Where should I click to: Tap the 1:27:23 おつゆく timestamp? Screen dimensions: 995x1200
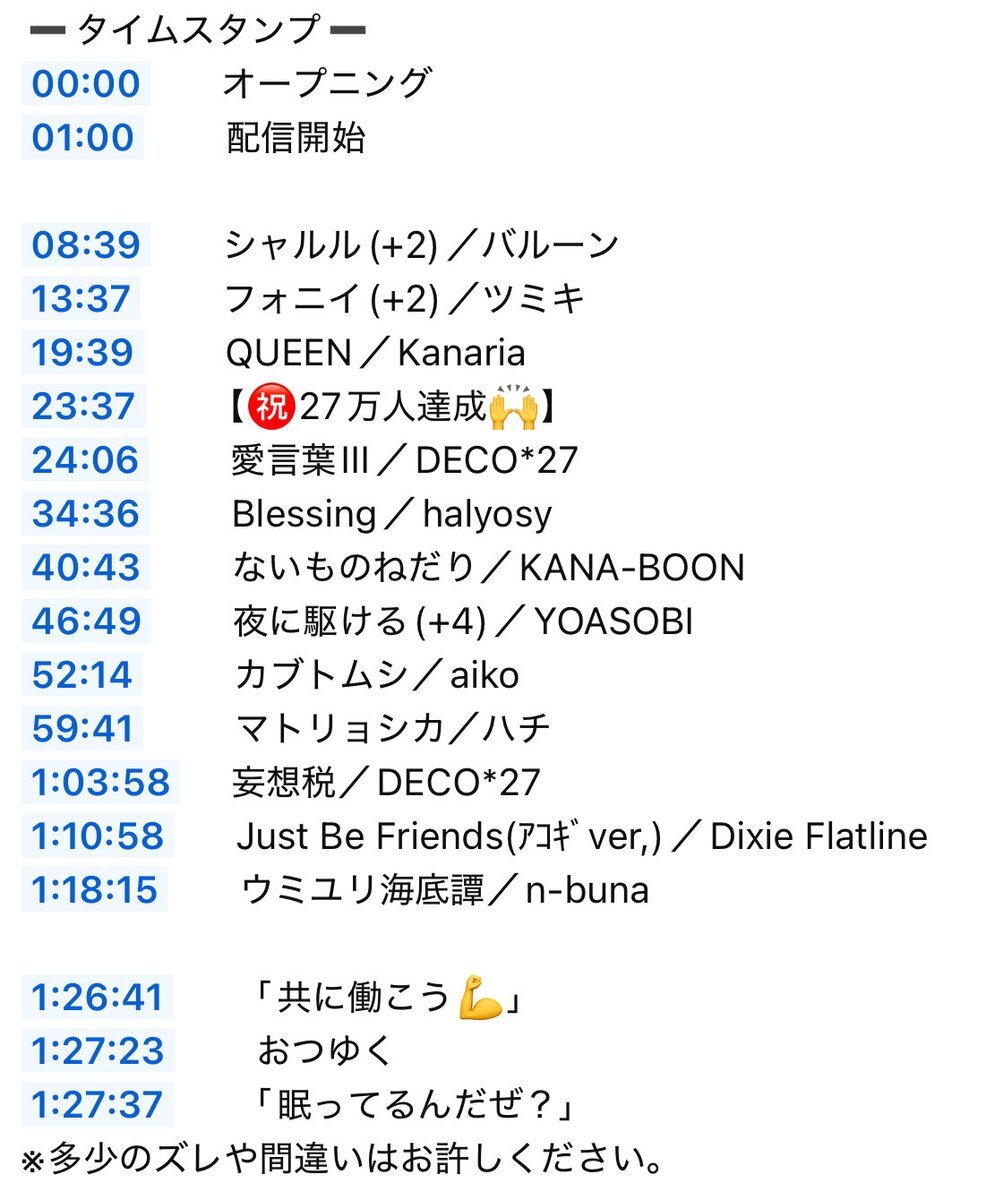[x=98, y=1051]
